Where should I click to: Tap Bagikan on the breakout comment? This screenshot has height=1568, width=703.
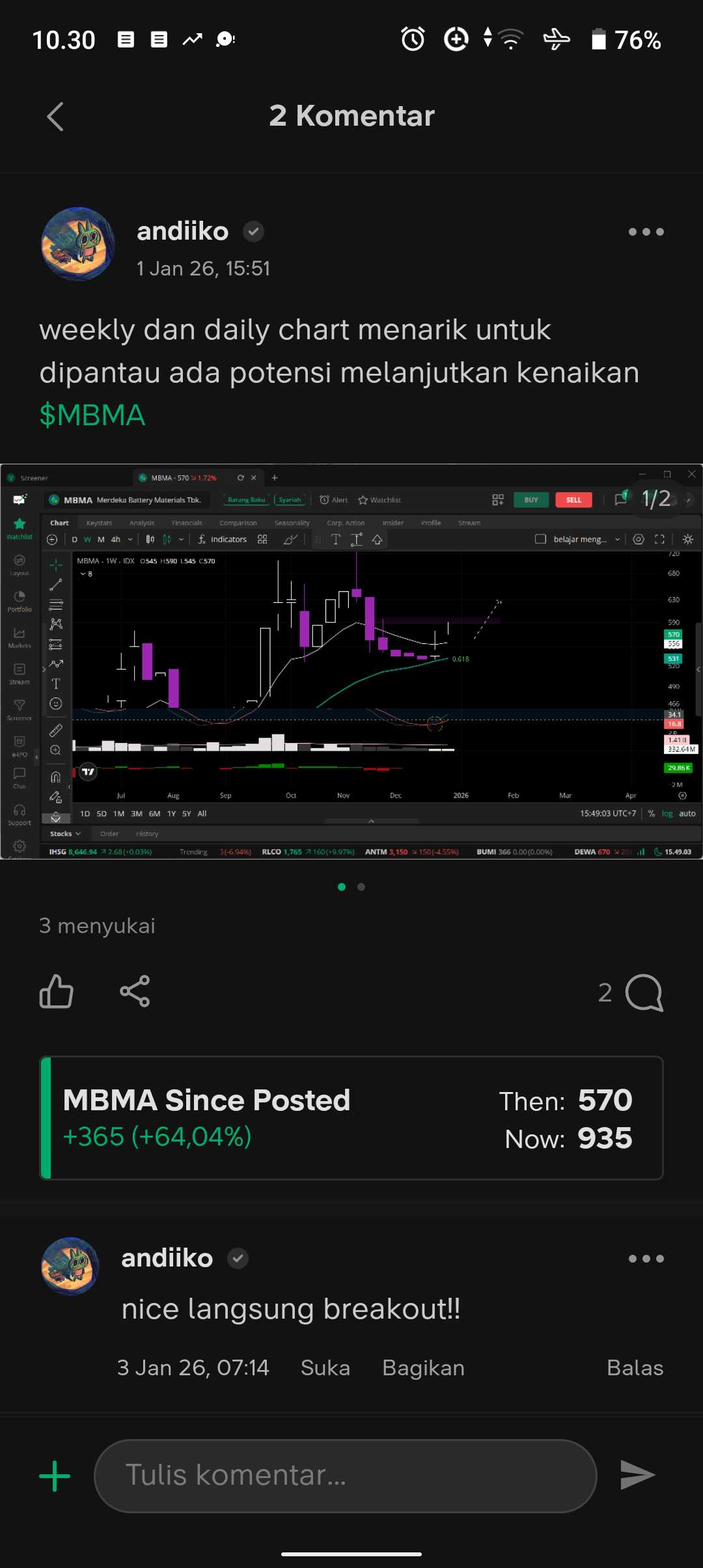[x=423, y=1368]
